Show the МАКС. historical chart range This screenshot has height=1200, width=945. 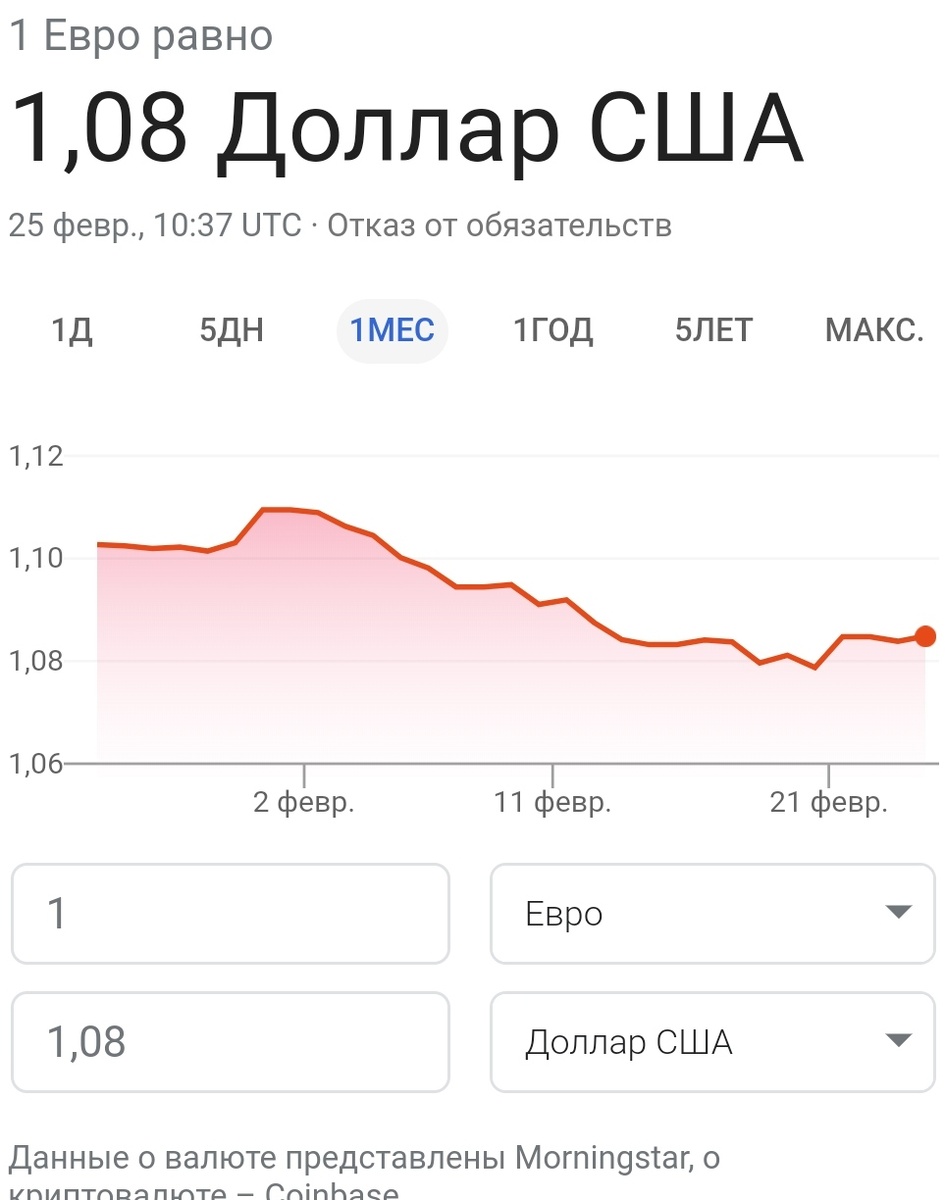pyautogui.click(x=874, y=331)
